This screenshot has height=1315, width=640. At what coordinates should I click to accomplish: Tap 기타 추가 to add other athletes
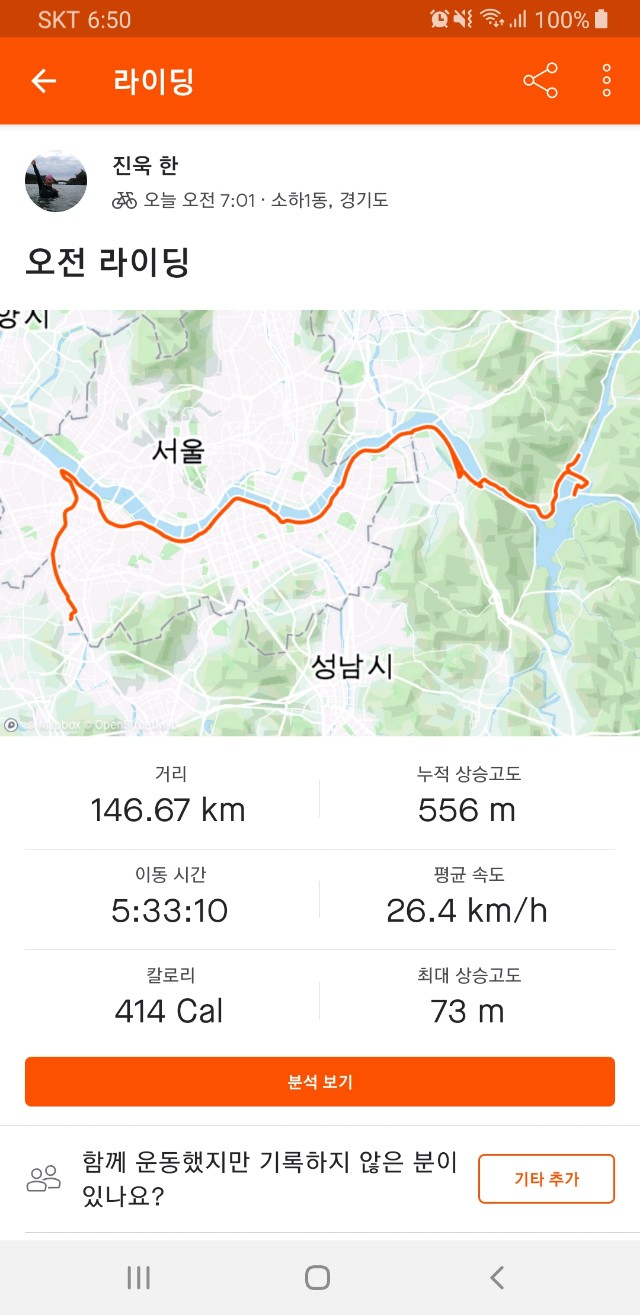click(546, 1179)
